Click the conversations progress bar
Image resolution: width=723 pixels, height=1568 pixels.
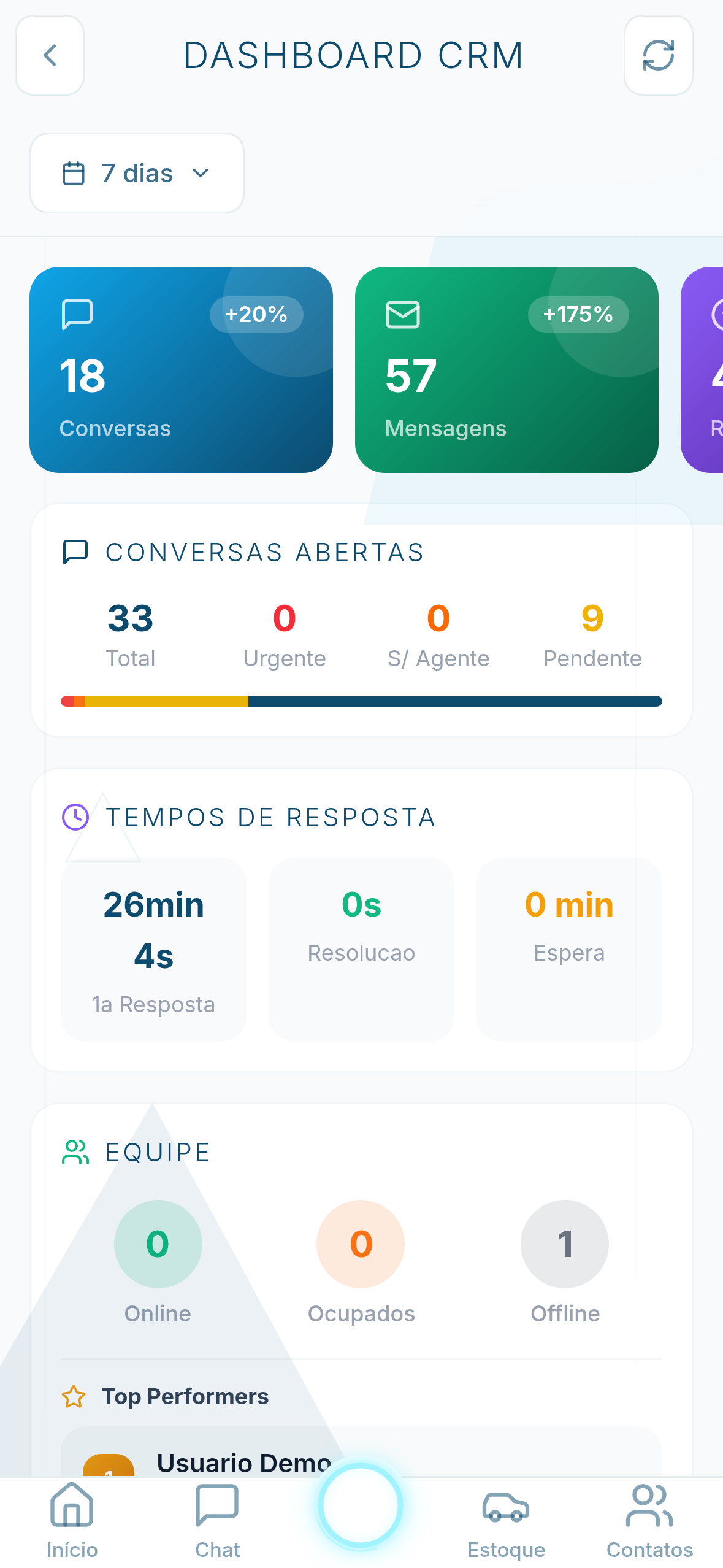[x=361, y=700]
